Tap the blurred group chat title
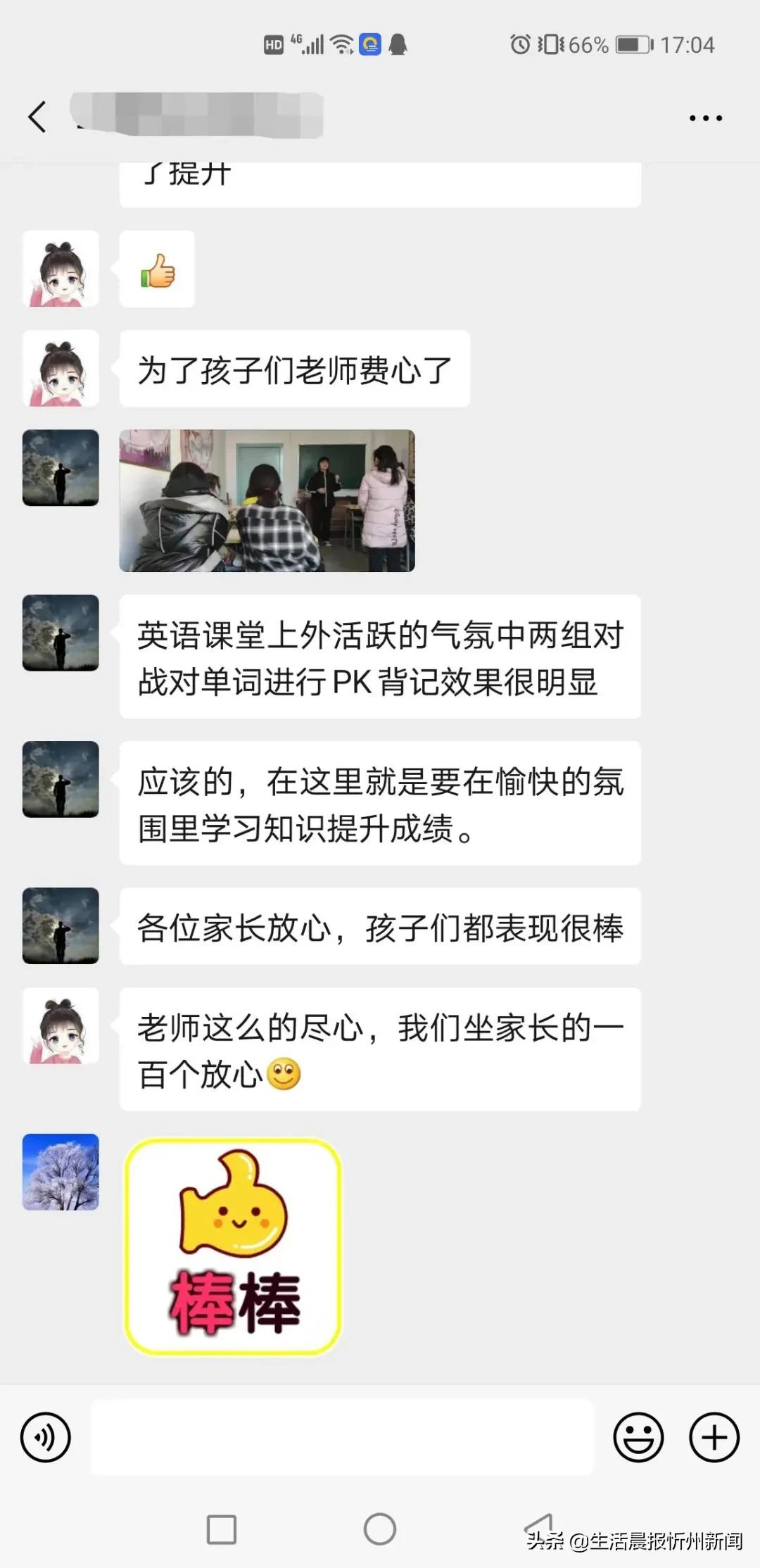 tap(197, 117)
